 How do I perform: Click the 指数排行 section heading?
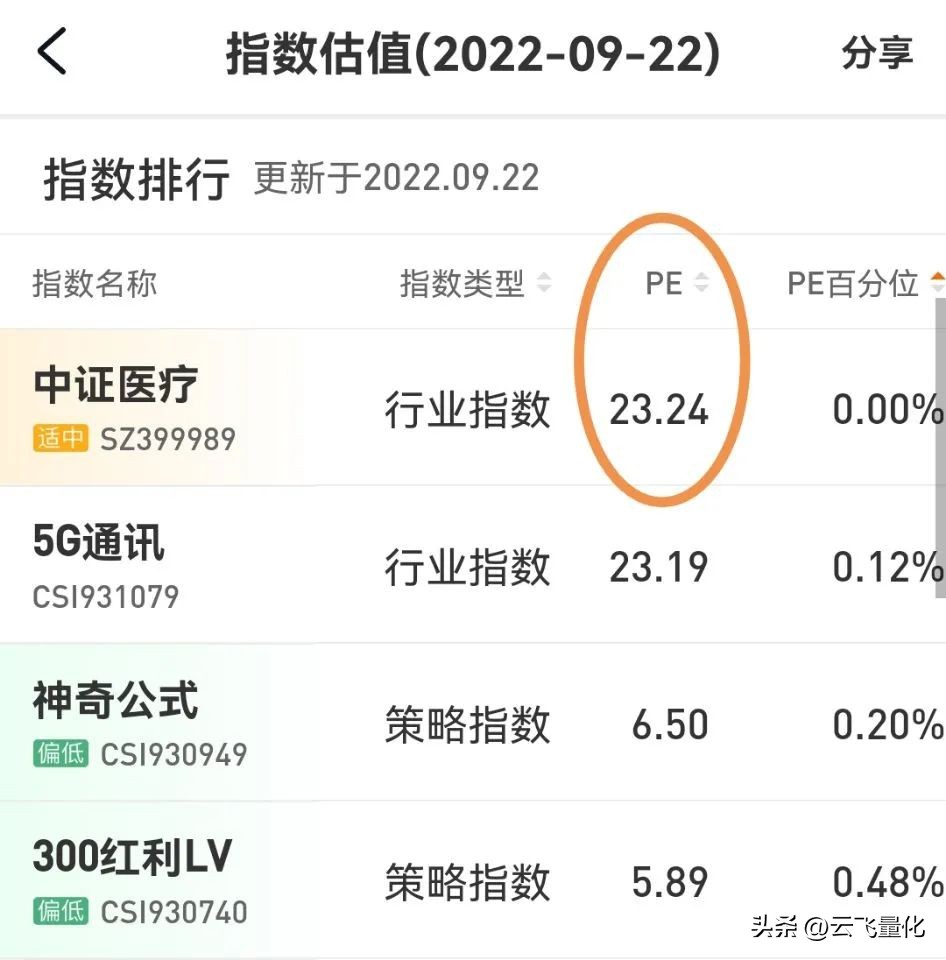(x=135, y=175)
